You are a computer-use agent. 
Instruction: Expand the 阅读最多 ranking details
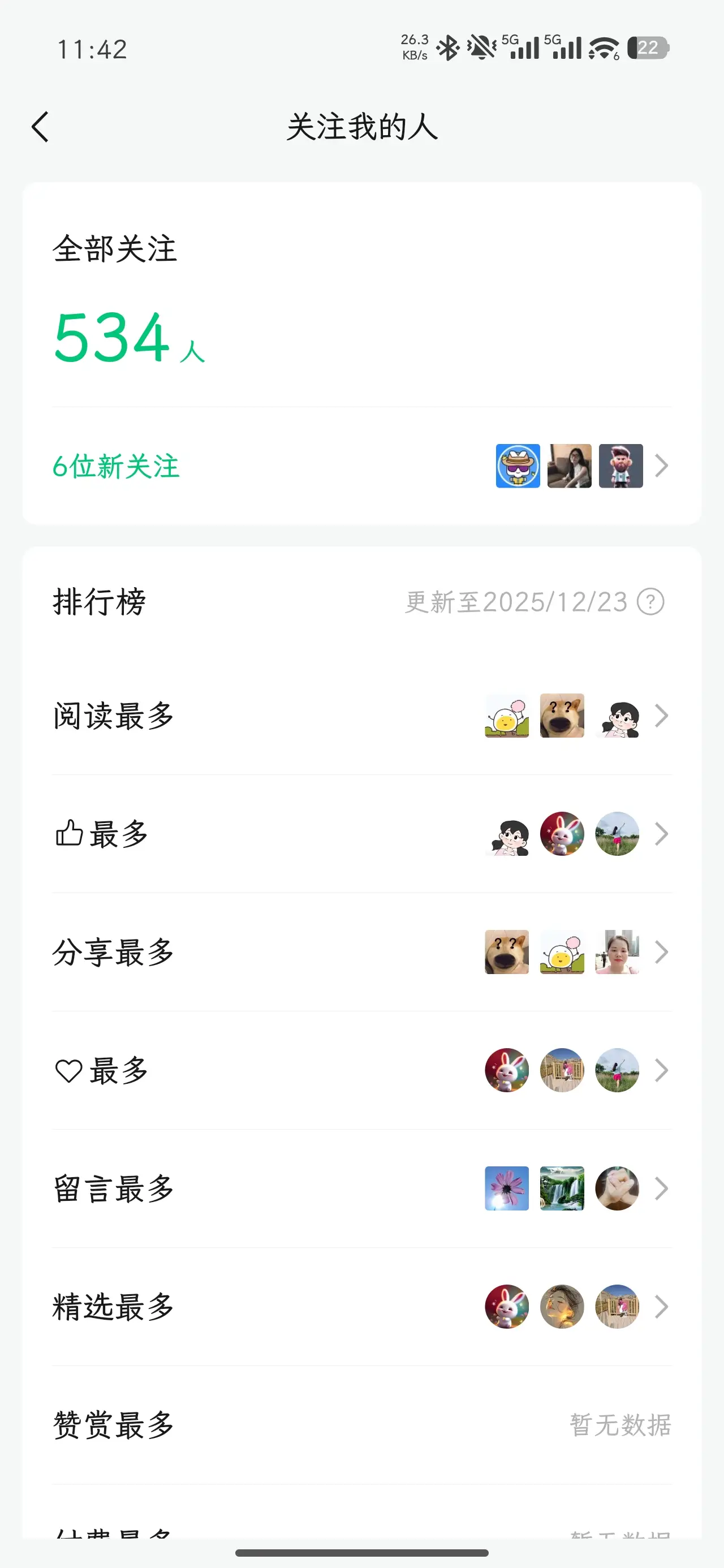(x=661, y=716)
